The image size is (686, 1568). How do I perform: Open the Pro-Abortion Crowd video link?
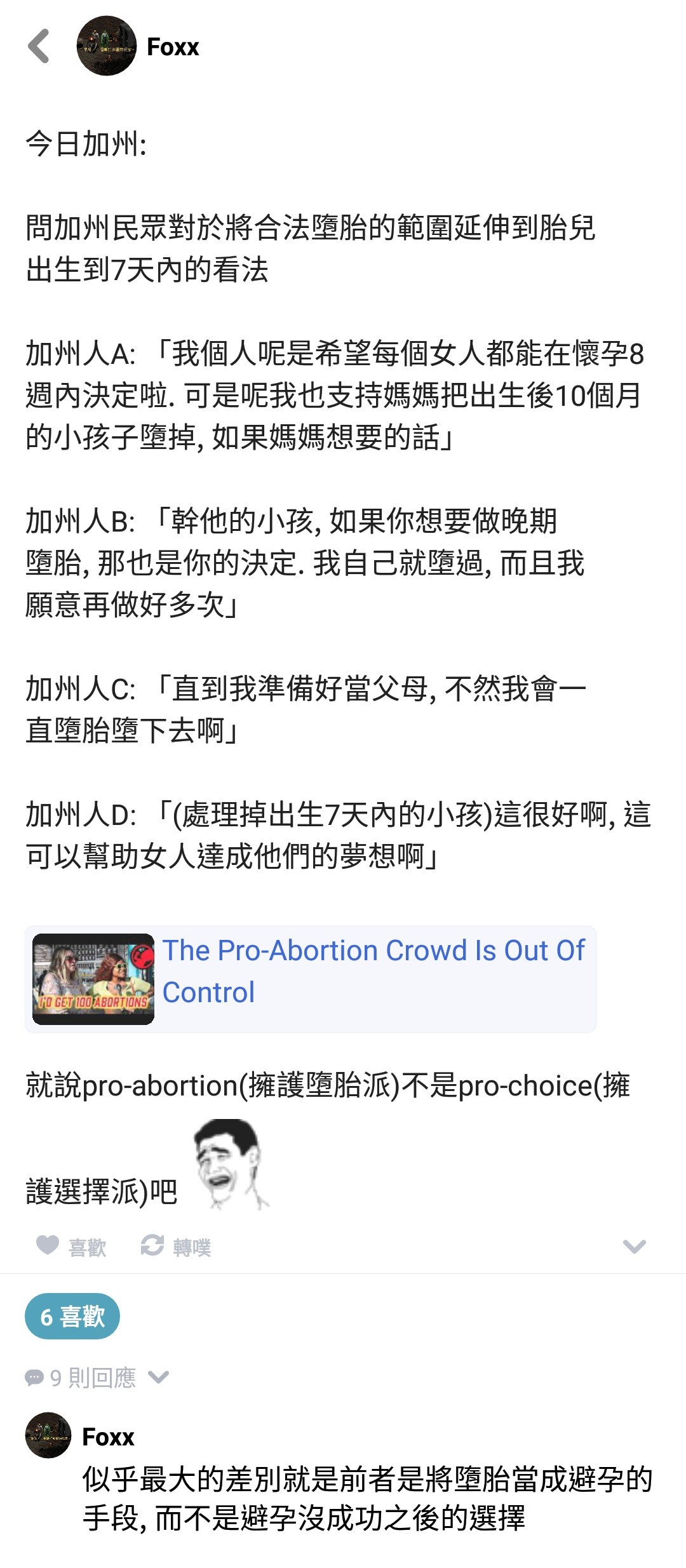(311, 979)
